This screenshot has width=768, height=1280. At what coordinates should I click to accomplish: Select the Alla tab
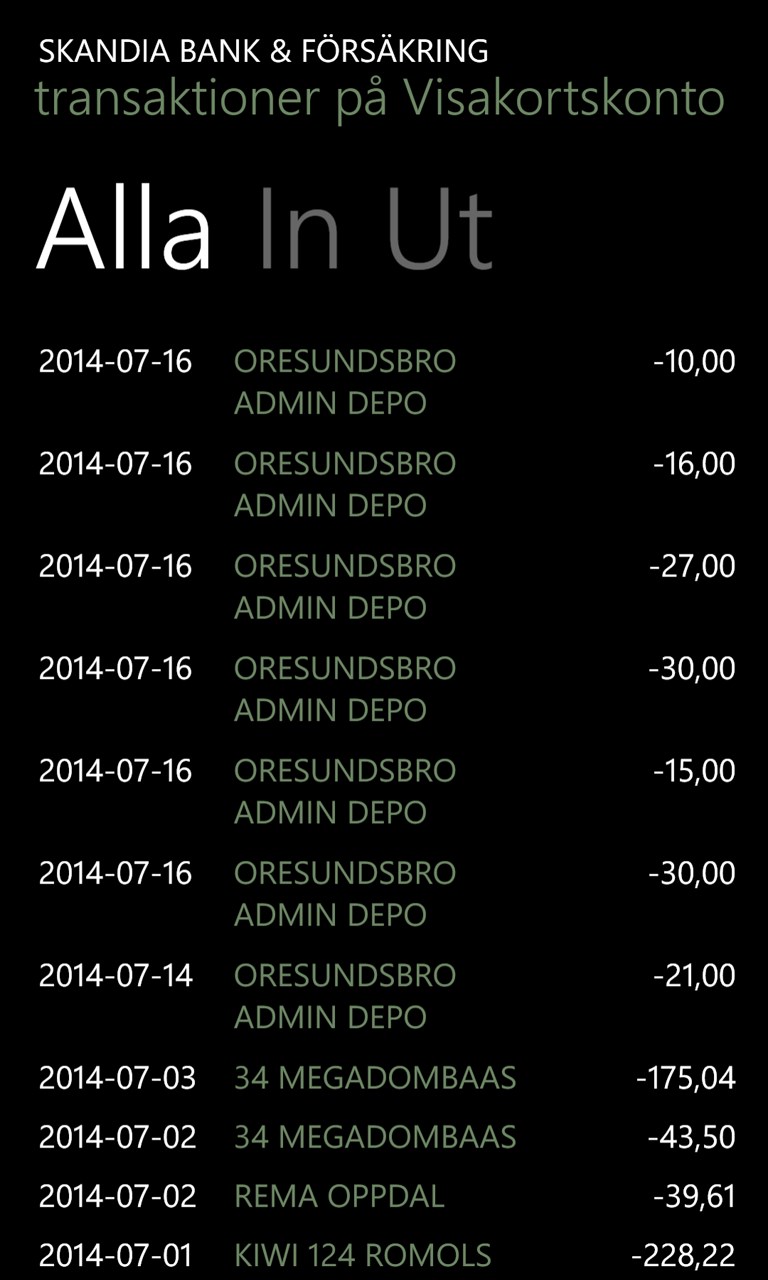tap(124, 229)
